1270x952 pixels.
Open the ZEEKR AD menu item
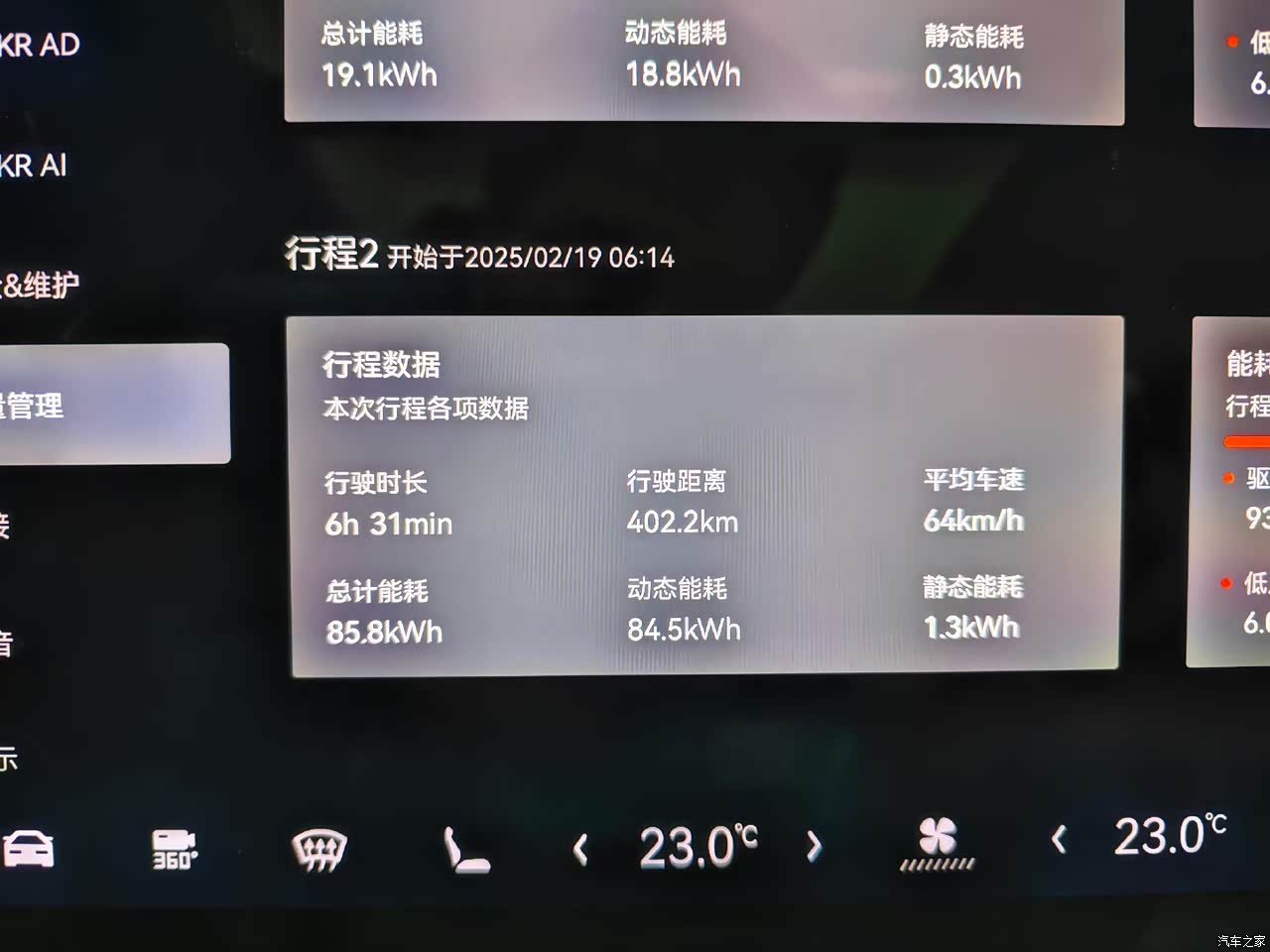pyautogui.click(x=38, y=45)
